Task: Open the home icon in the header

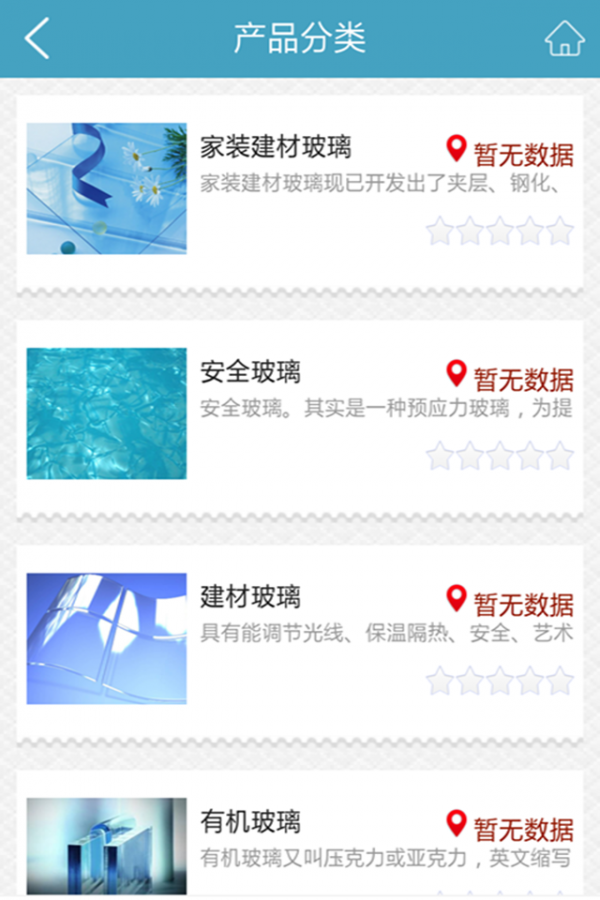Action: pyautogui.click(x=564, y=39)
